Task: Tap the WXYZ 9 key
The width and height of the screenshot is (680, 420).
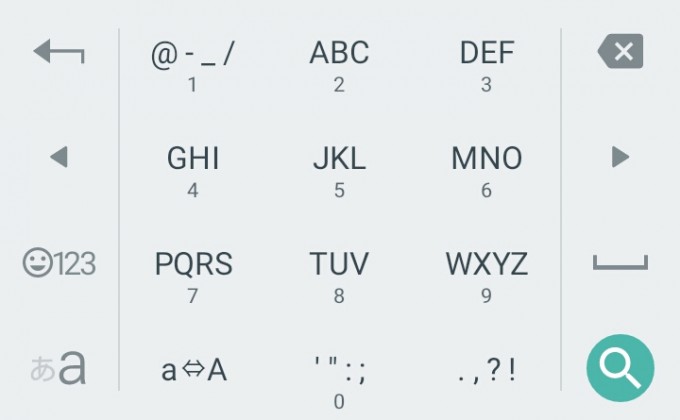Action: [x=486, y=277]
